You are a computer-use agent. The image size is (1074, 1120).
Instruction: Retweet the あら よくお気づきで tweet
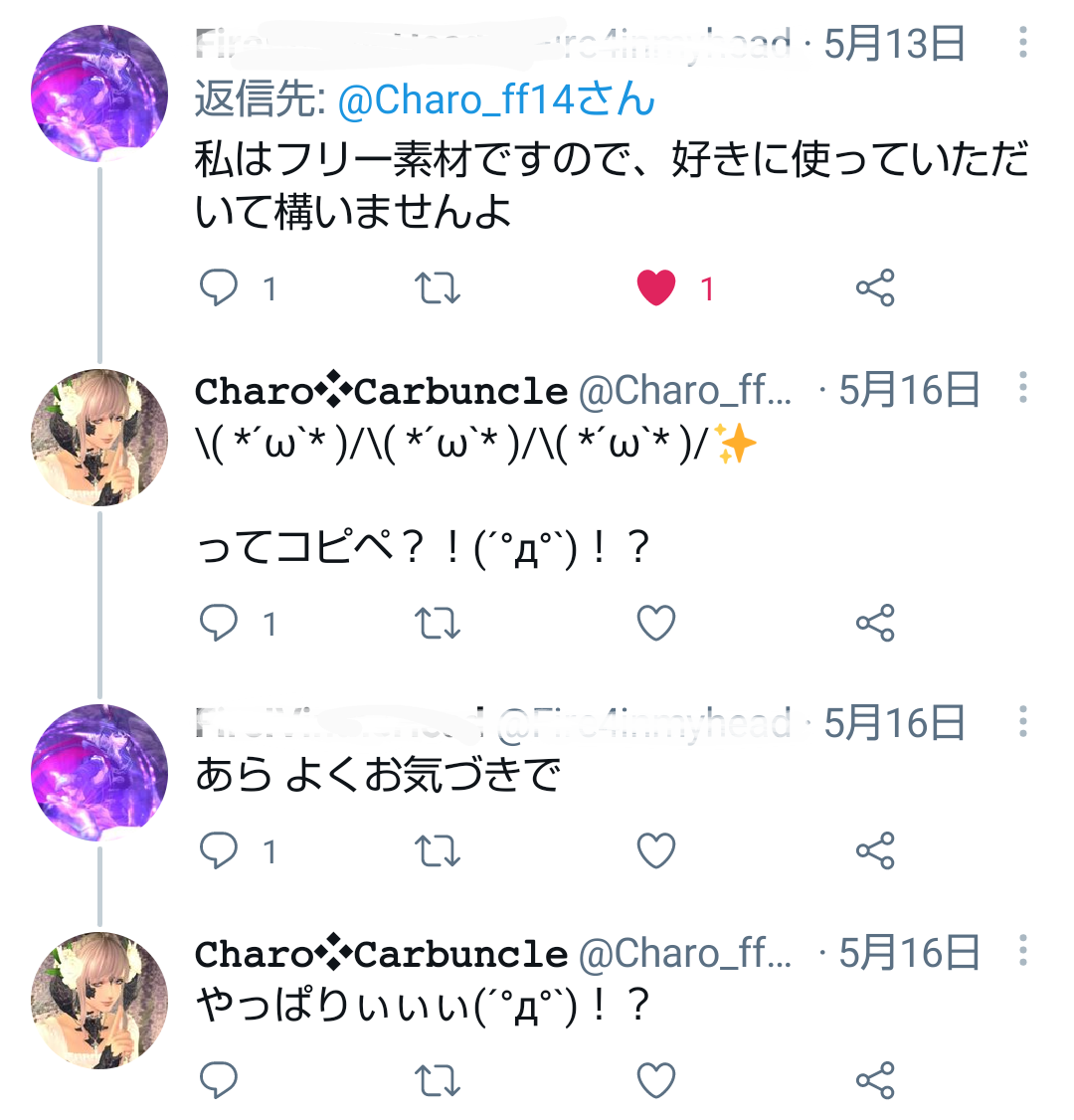click(437, 851)
